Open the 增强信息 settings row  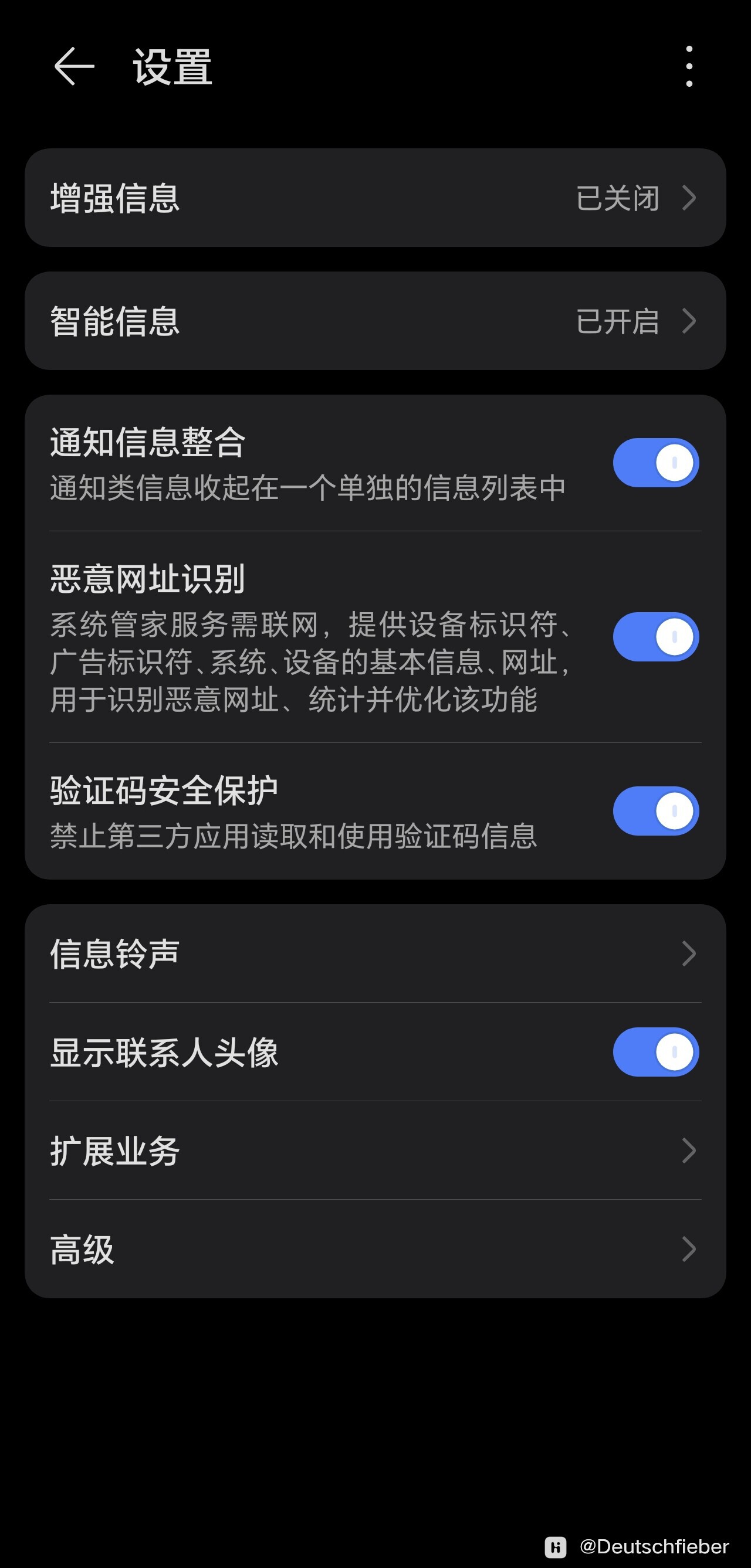point(243,198)
